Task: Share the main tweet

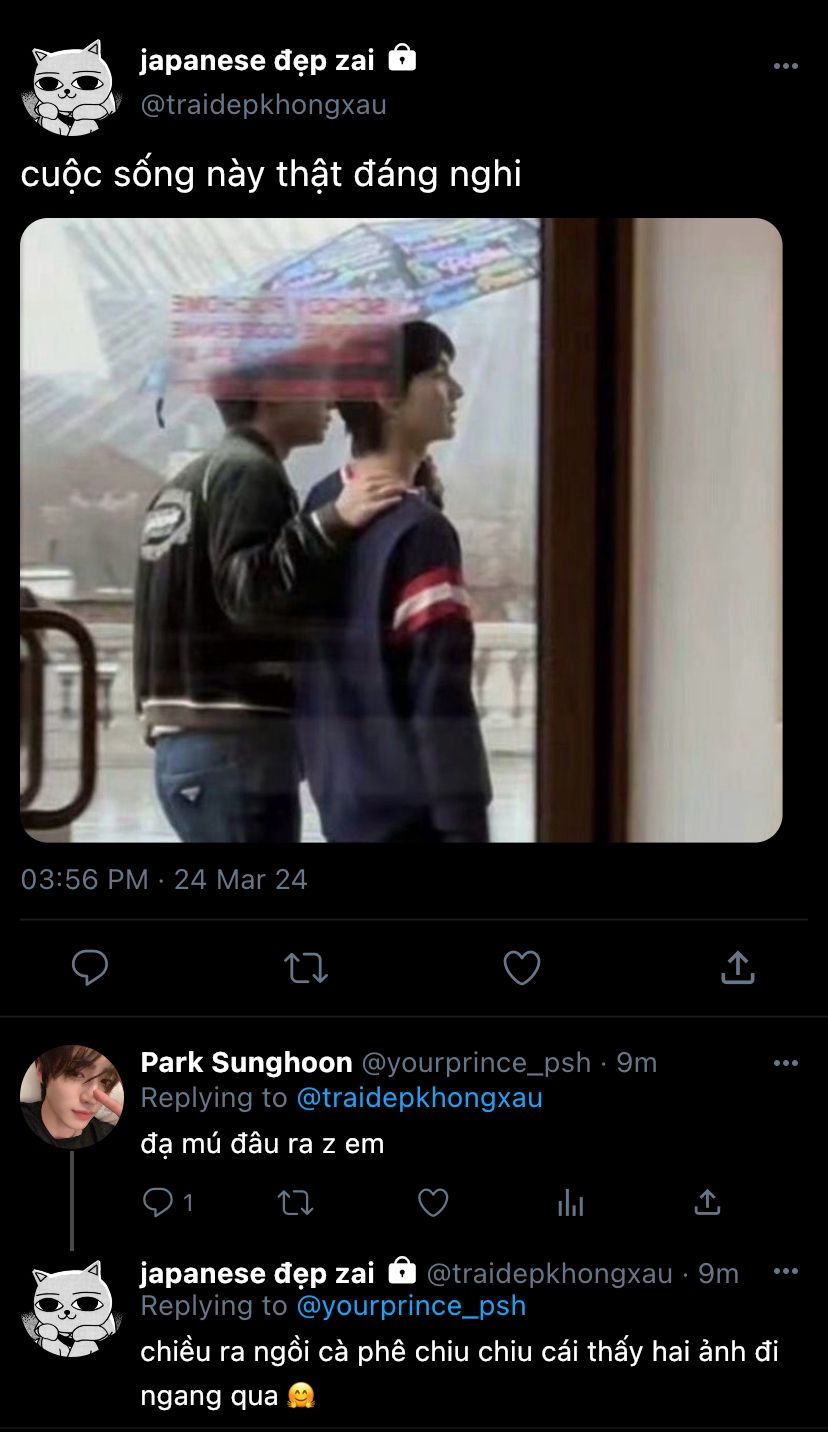Action: 737,967
